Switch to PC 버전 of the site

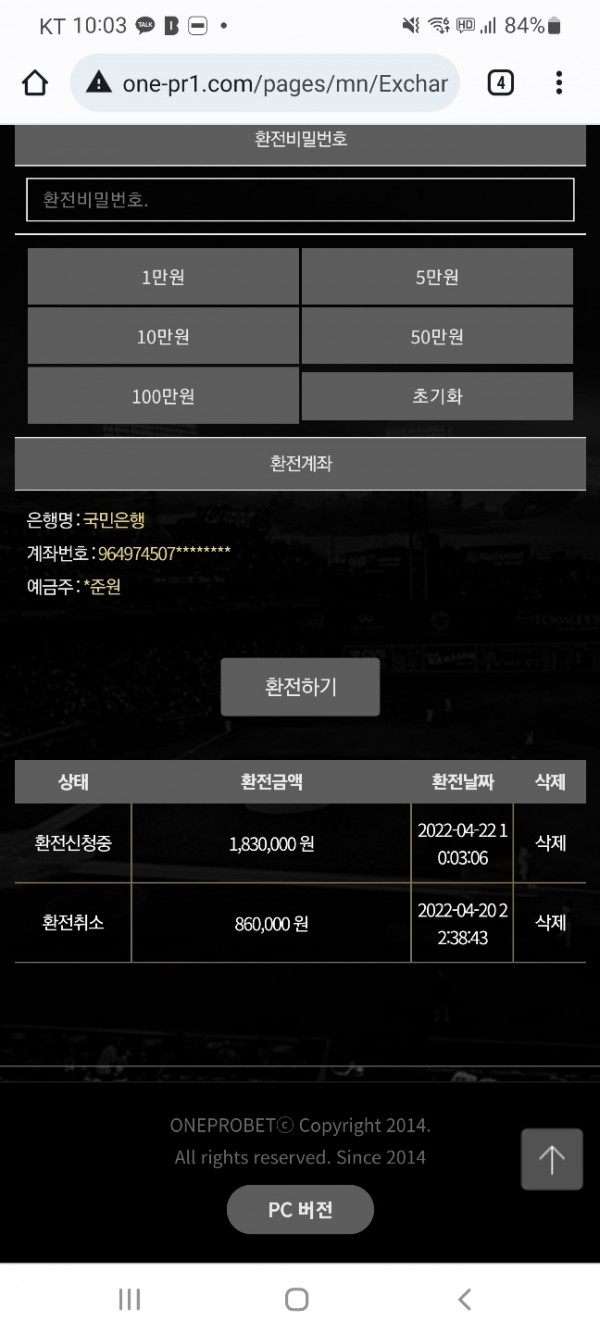click(x=300, y=1210)
